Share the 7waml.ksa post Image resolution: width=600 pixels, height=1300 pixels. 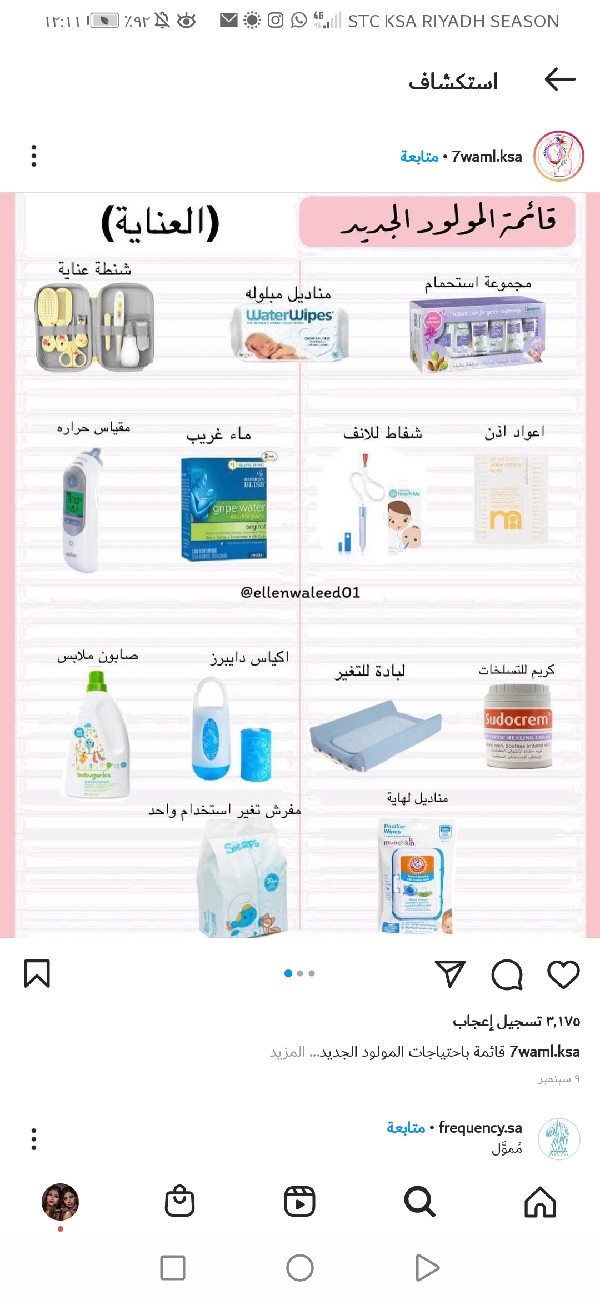pyautogui.click(x=450, y=973)
